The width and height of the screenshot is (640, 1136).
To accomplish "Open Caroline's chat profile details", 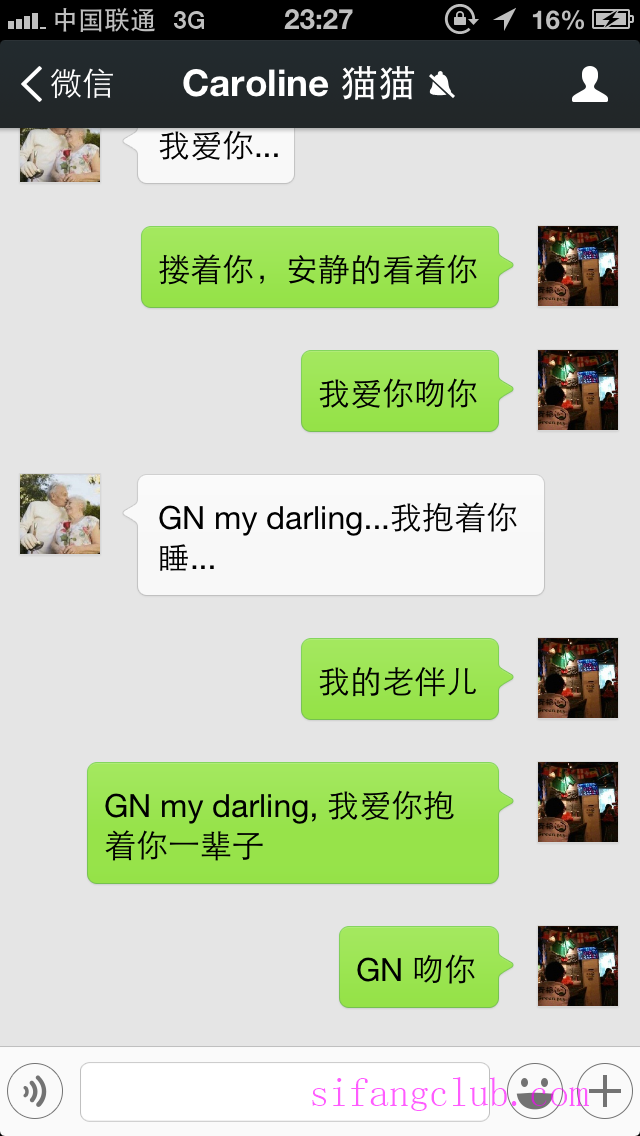I will pyautogui.click(x=590, y=84).
